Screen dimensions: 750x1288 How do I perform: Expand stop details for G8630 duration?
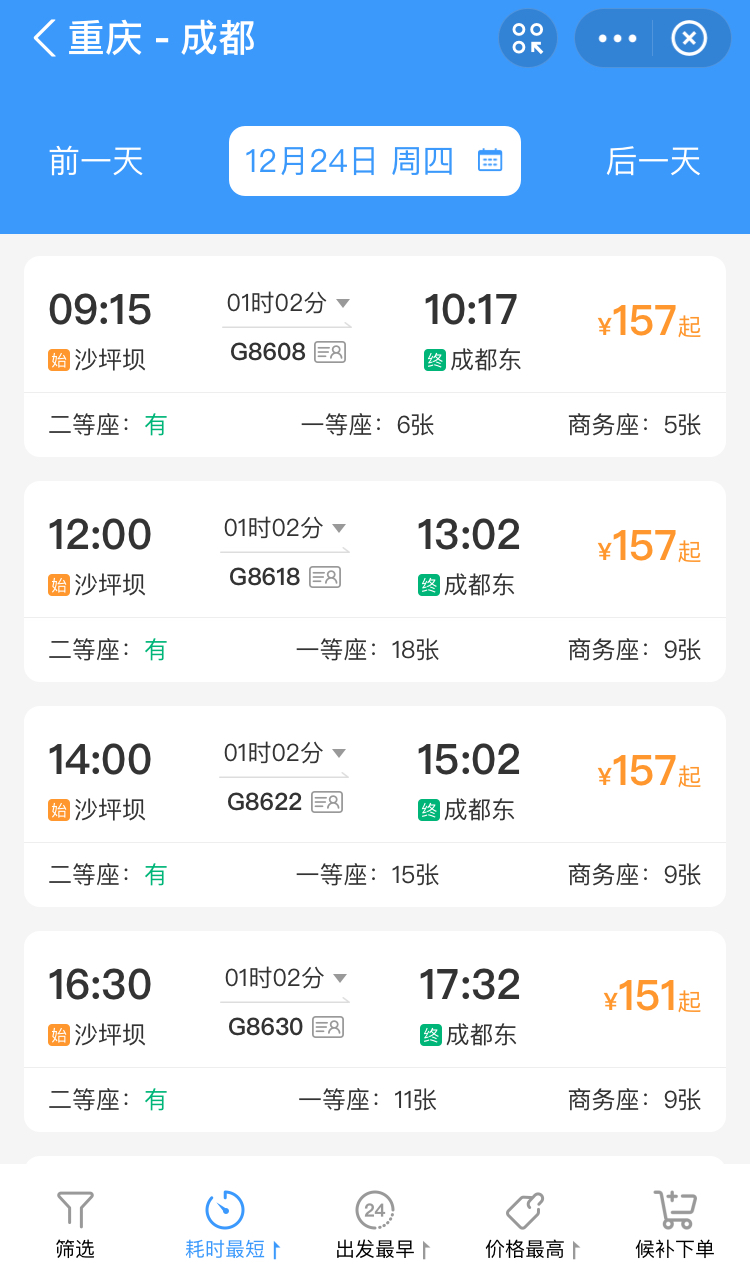287,978
